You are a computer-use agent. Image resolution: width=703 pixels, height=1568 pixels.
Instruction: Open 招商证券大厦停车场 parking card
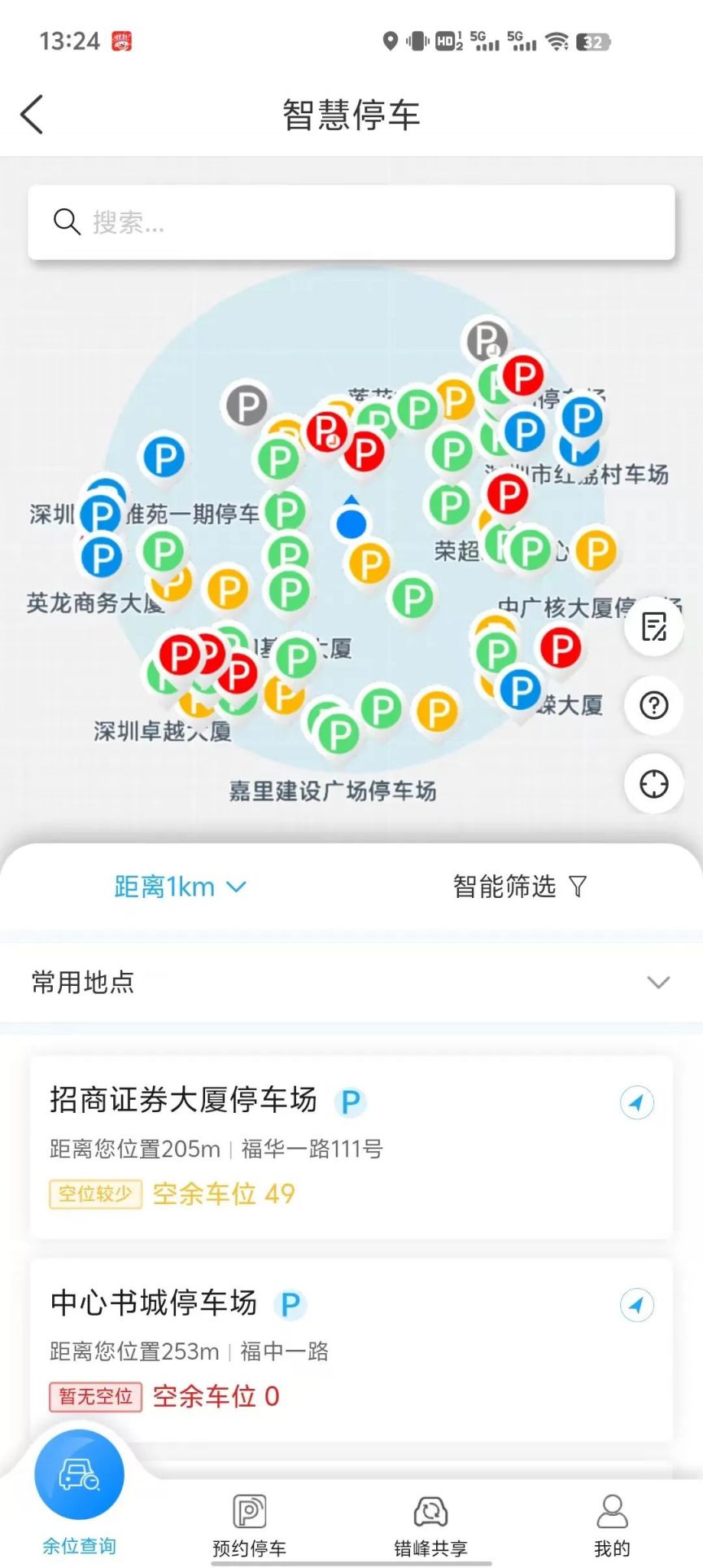coord(351,1148)
